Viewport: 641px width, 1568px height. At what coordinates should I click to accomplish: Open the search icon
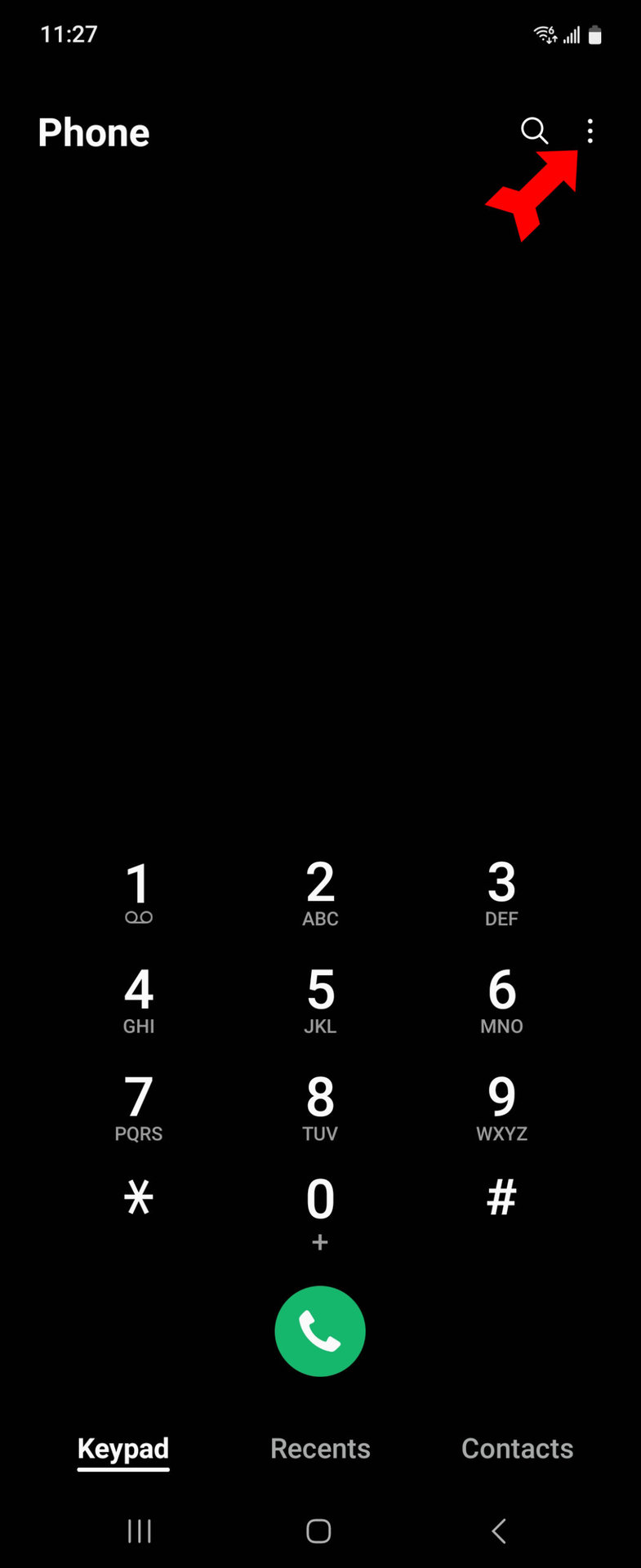tap(534, 131)
